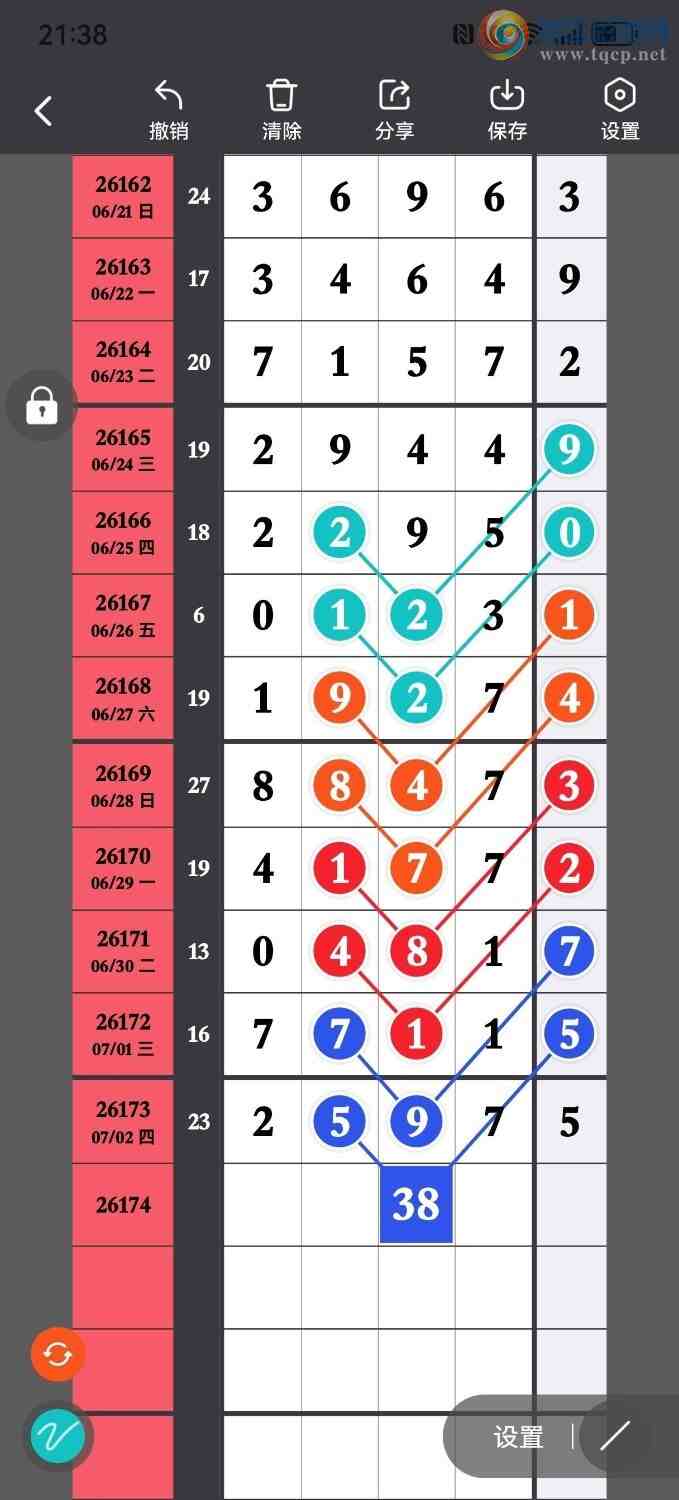
Task: Select the straight line tool at bottom right
Action: point(615,1437)
